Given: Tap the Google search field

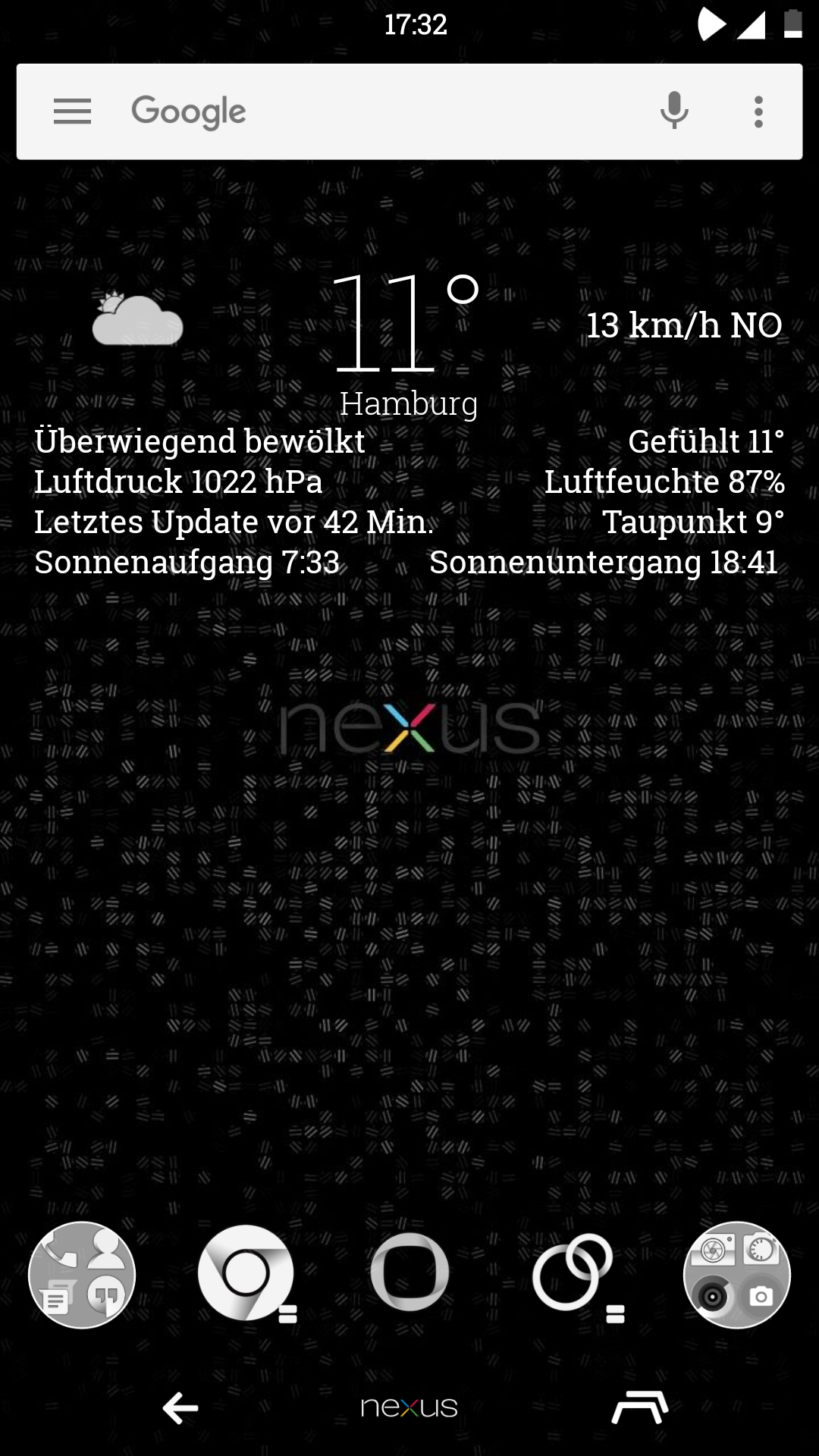Looking at the screenshot, I should click(x=379, y=111).
